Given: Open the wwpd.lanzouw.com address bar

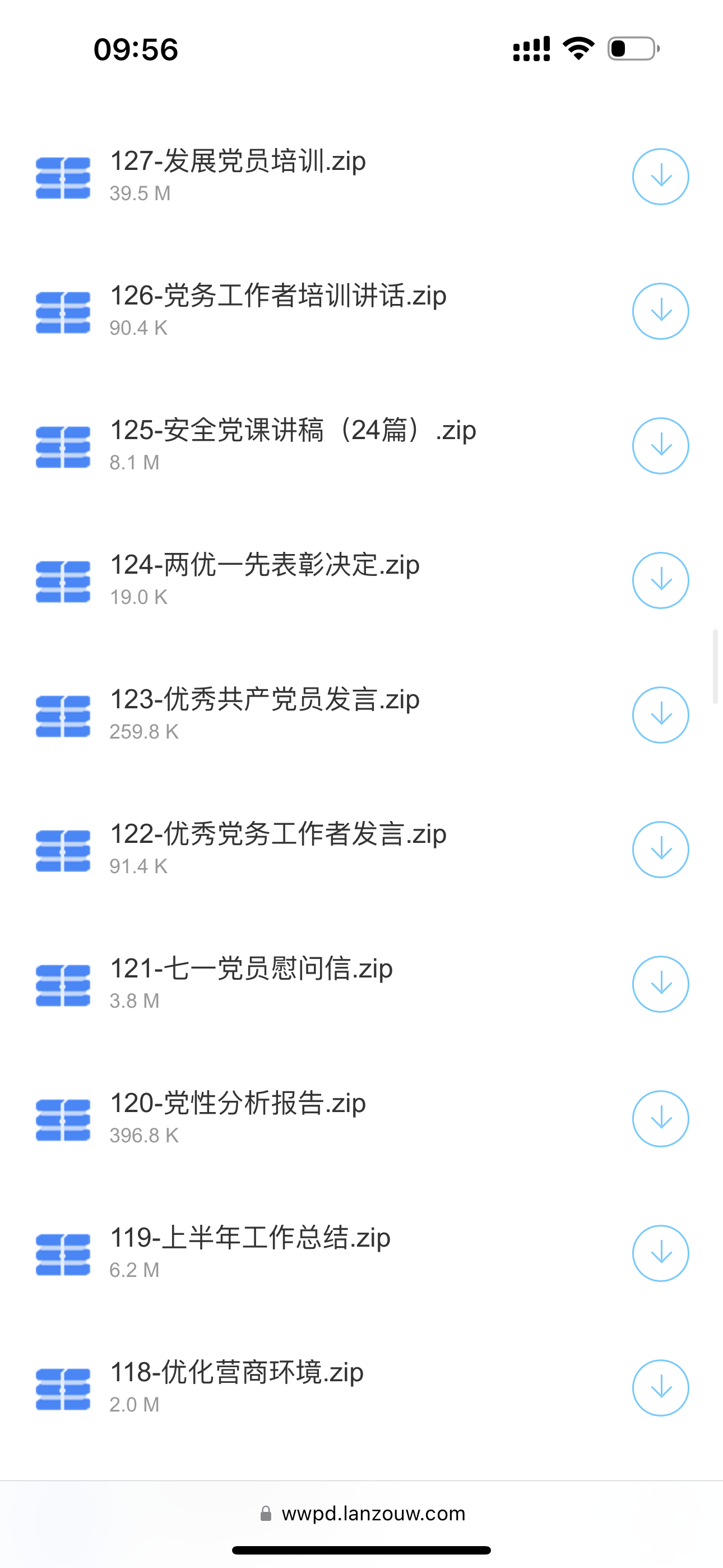Looking at the screenshot, I should 362,1513.
